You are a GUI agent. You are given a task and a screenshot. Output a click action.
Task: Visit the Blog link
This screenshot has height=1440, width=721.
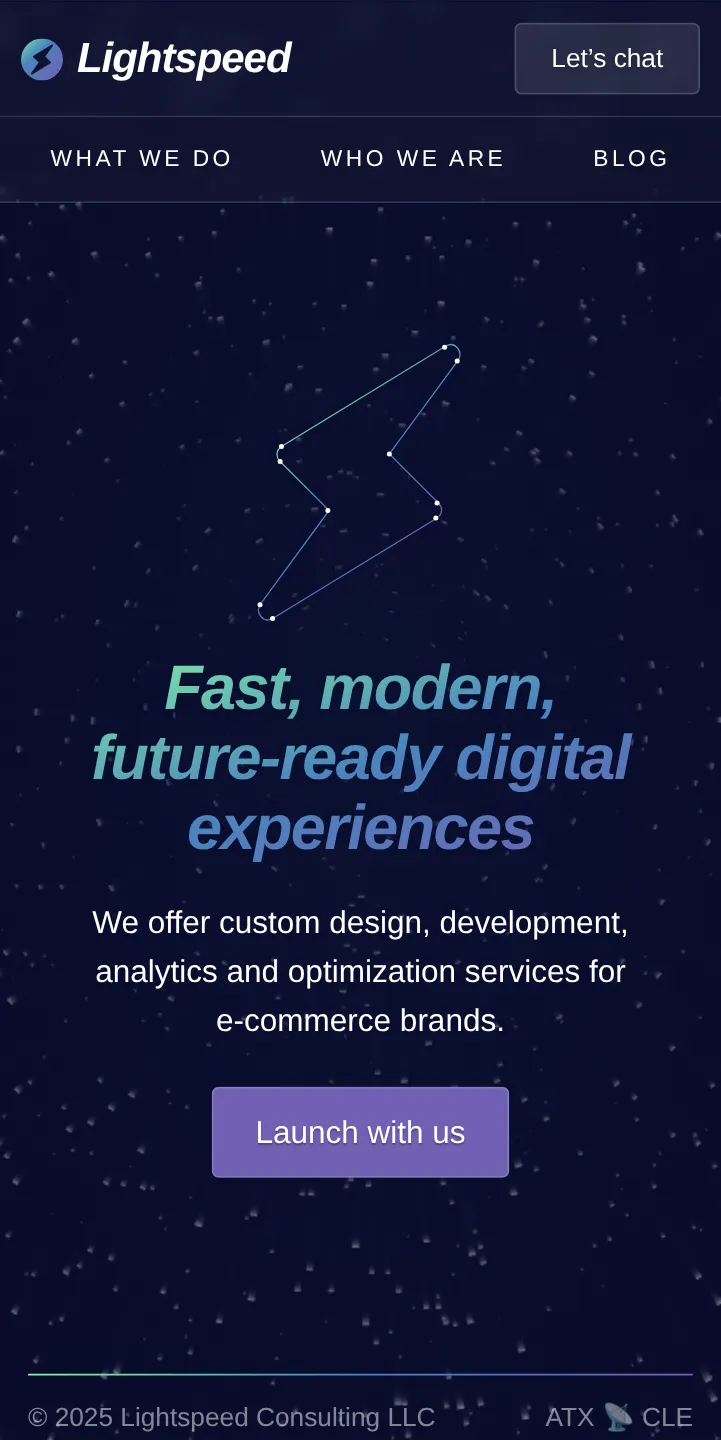tap(631, 159)
